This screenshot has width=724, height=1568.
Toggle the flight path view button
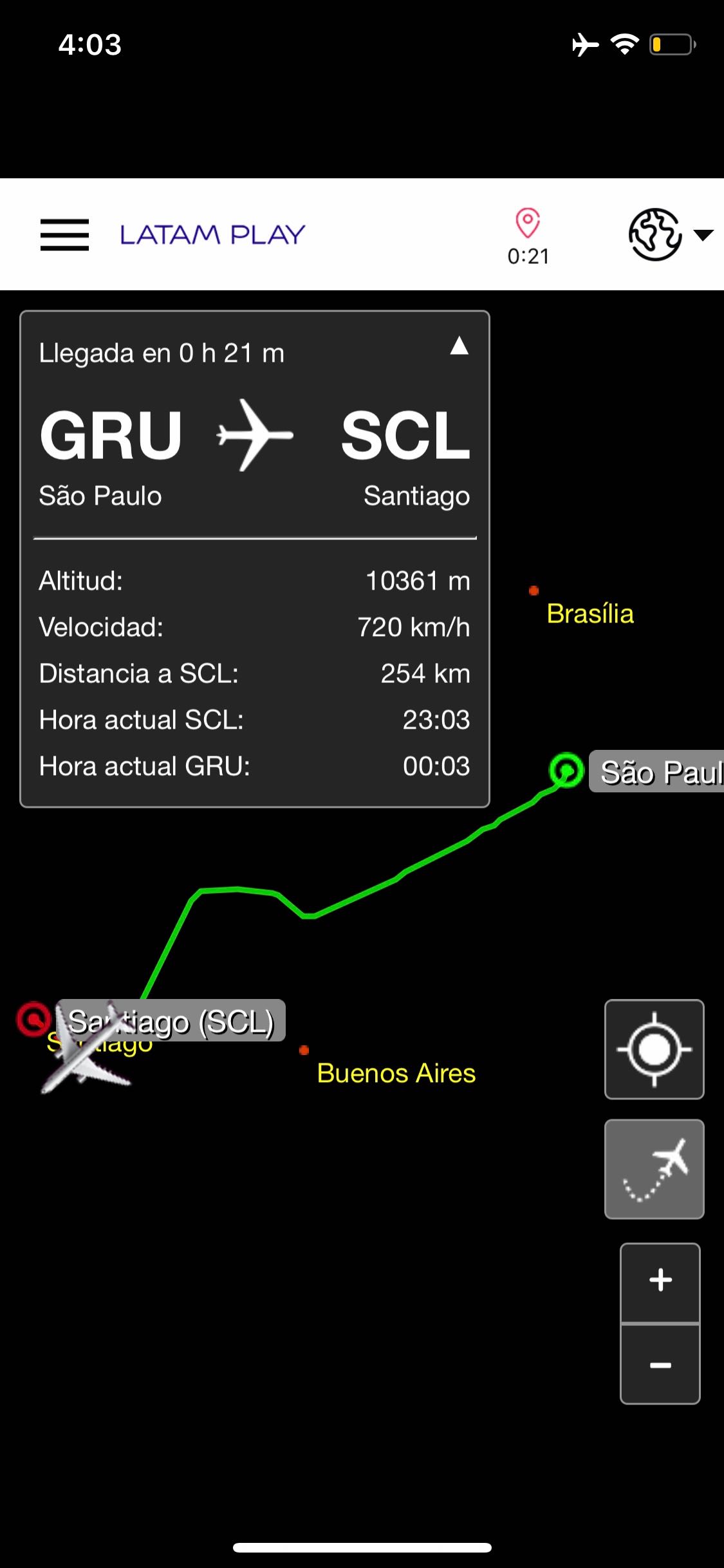[654, 1169]
